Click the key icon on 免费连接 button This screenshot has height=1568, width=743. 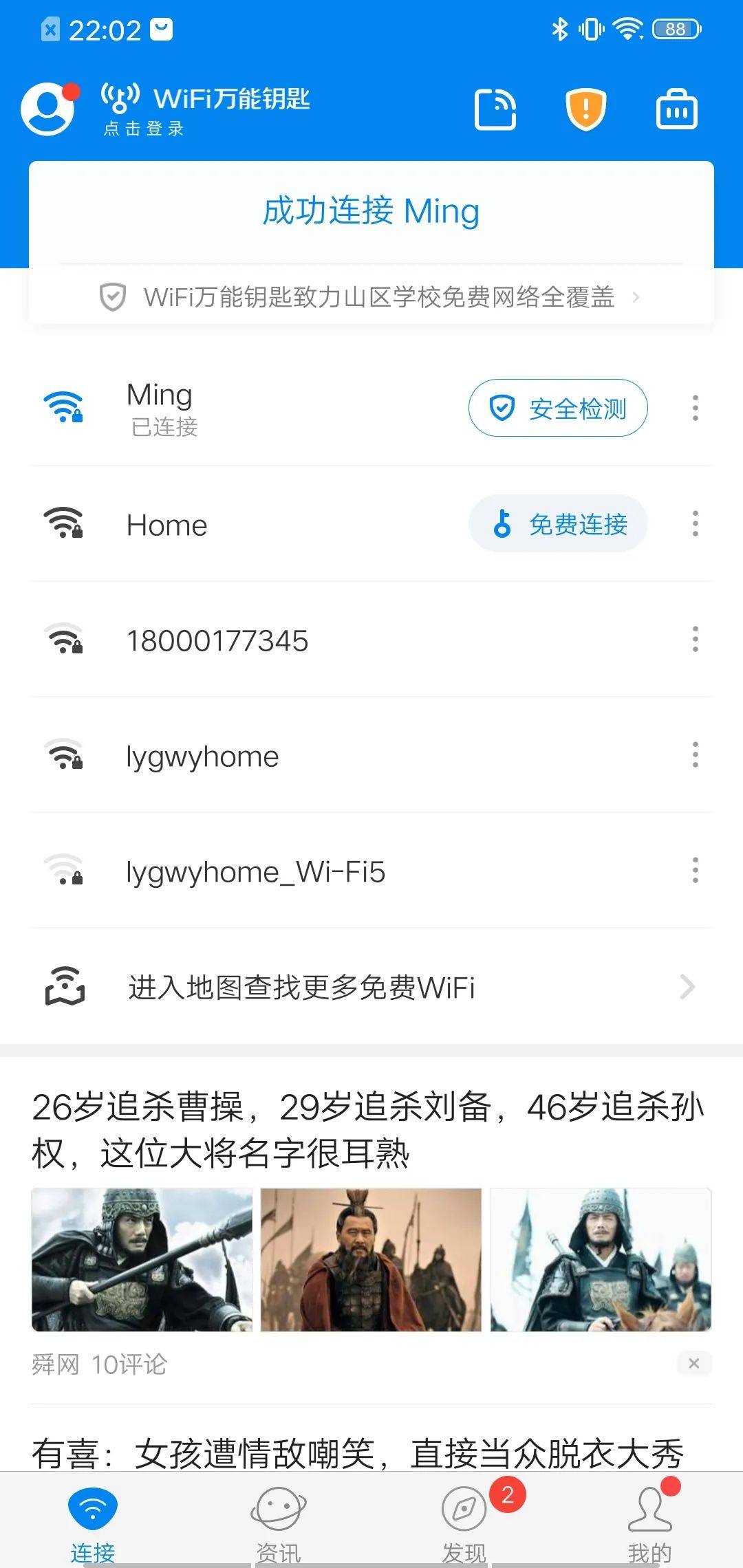(504, 523)
